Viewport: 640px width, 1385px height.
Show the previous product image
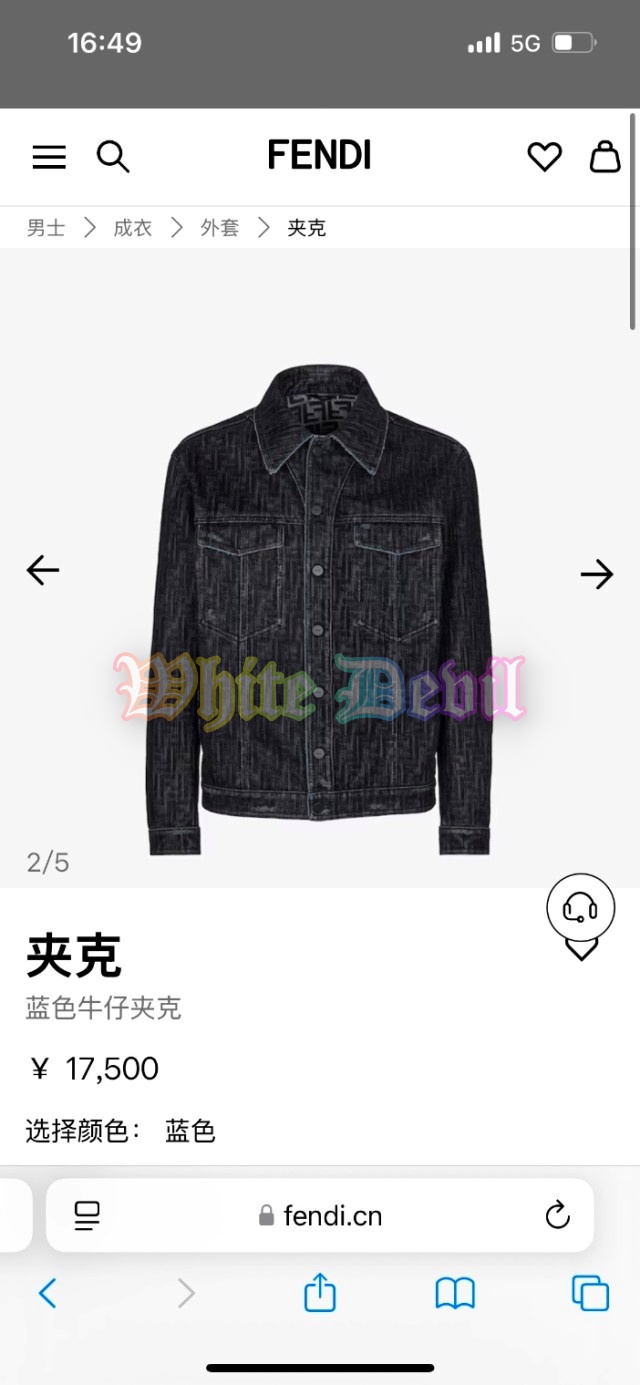click(43, 571)
